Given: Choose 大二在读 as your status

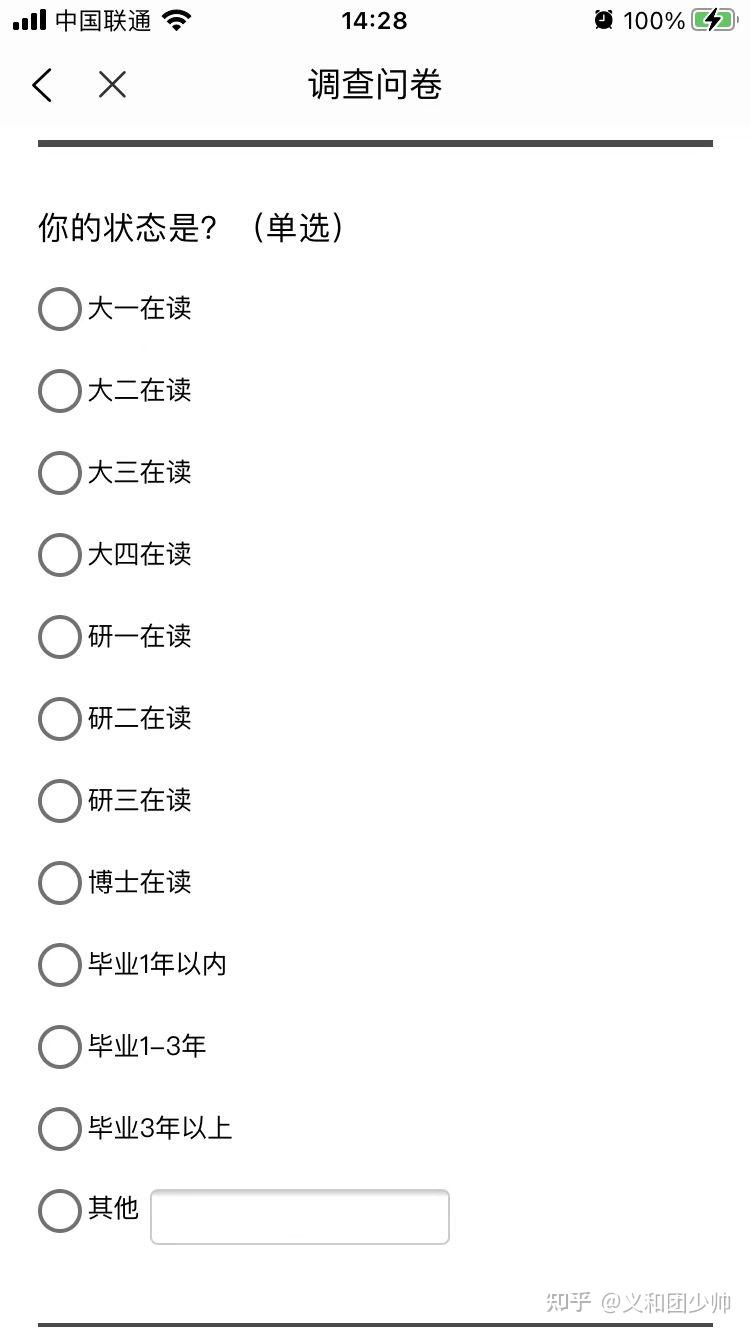Looking at the screenshot, I should pos(59,391).
